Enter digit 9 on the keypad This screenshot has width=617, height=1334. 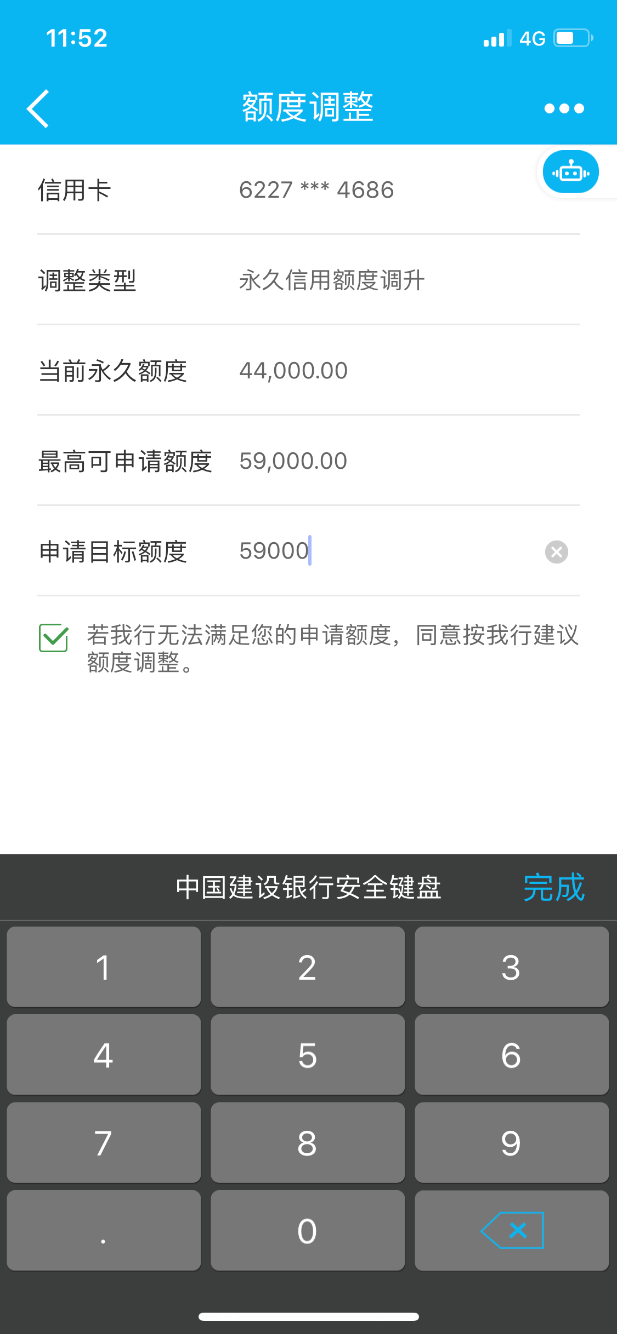[x=511, y=1143]
